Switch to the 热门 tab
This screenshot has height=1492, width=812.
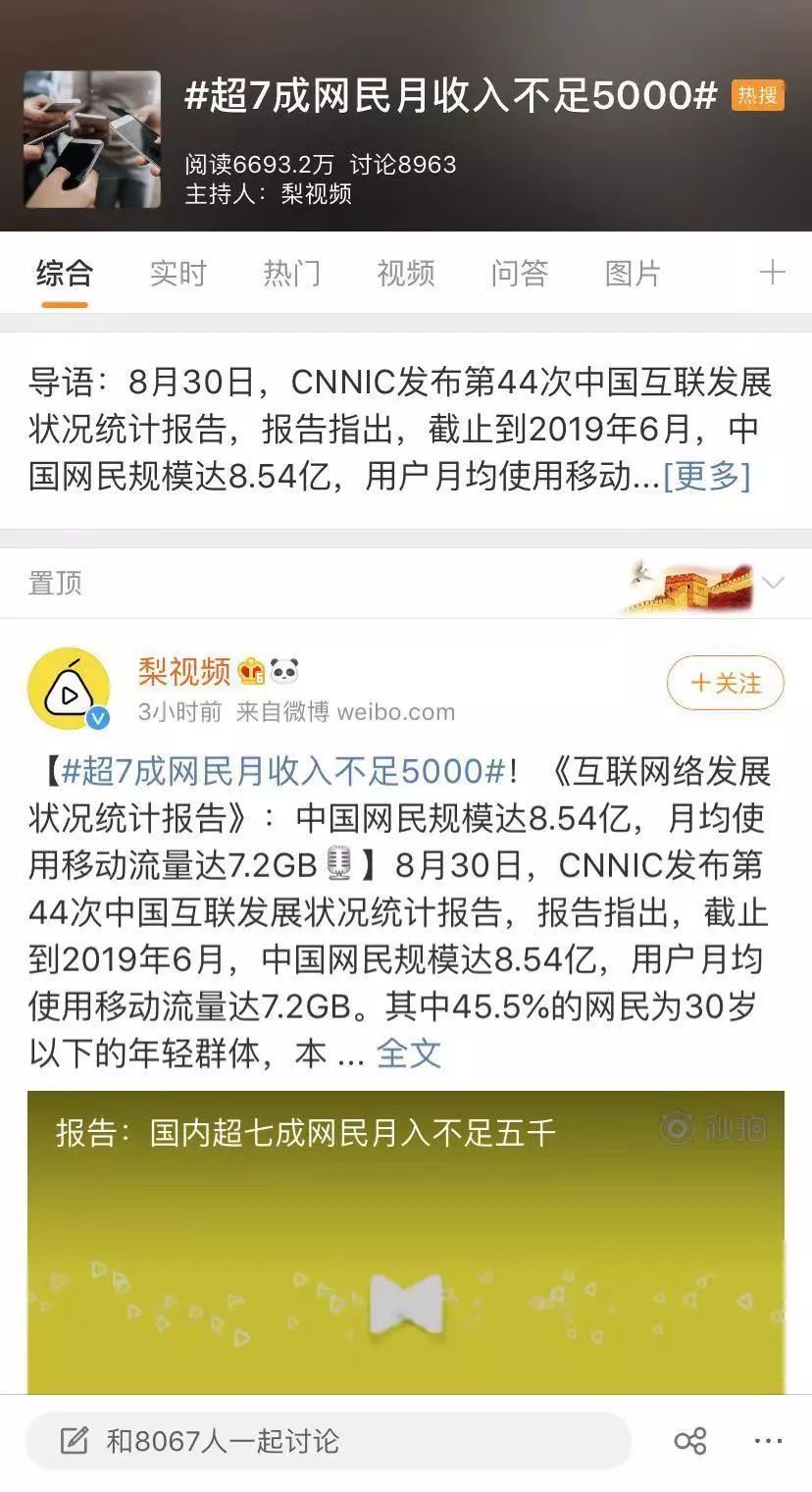coord(291,274)
